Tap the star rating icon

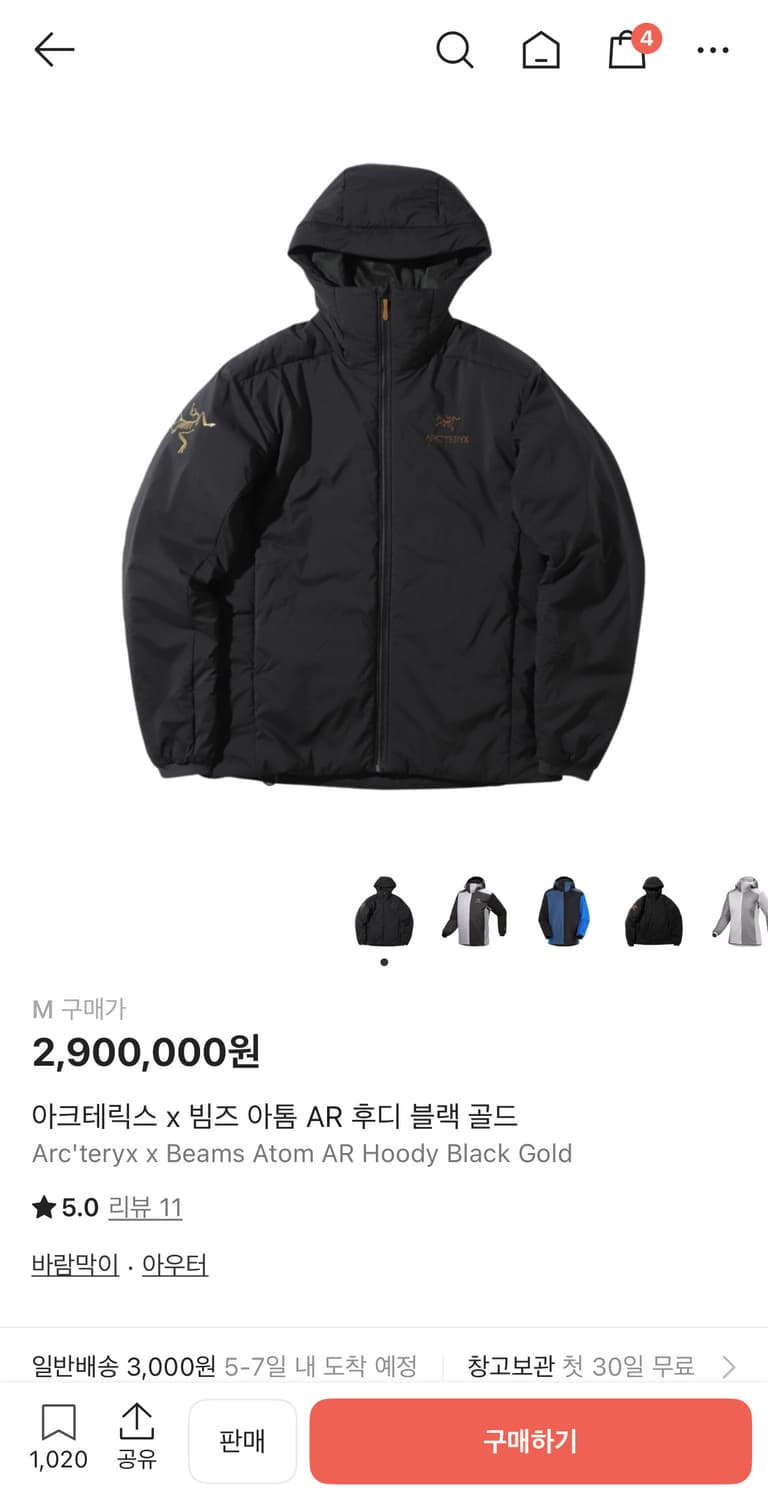tap(42, 1207)
